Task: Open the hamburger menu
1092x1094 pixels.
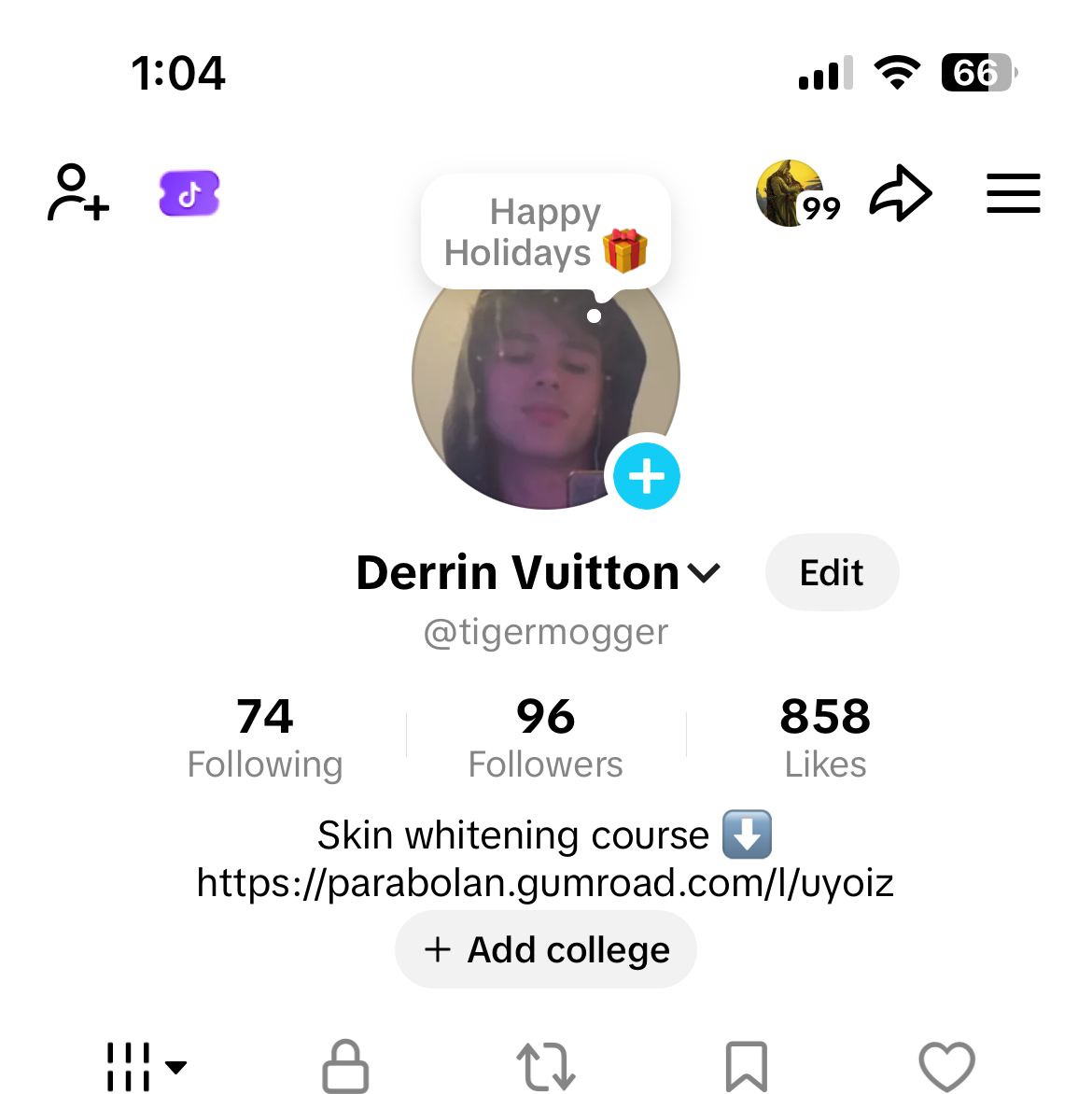Action: click(1014, 193)
